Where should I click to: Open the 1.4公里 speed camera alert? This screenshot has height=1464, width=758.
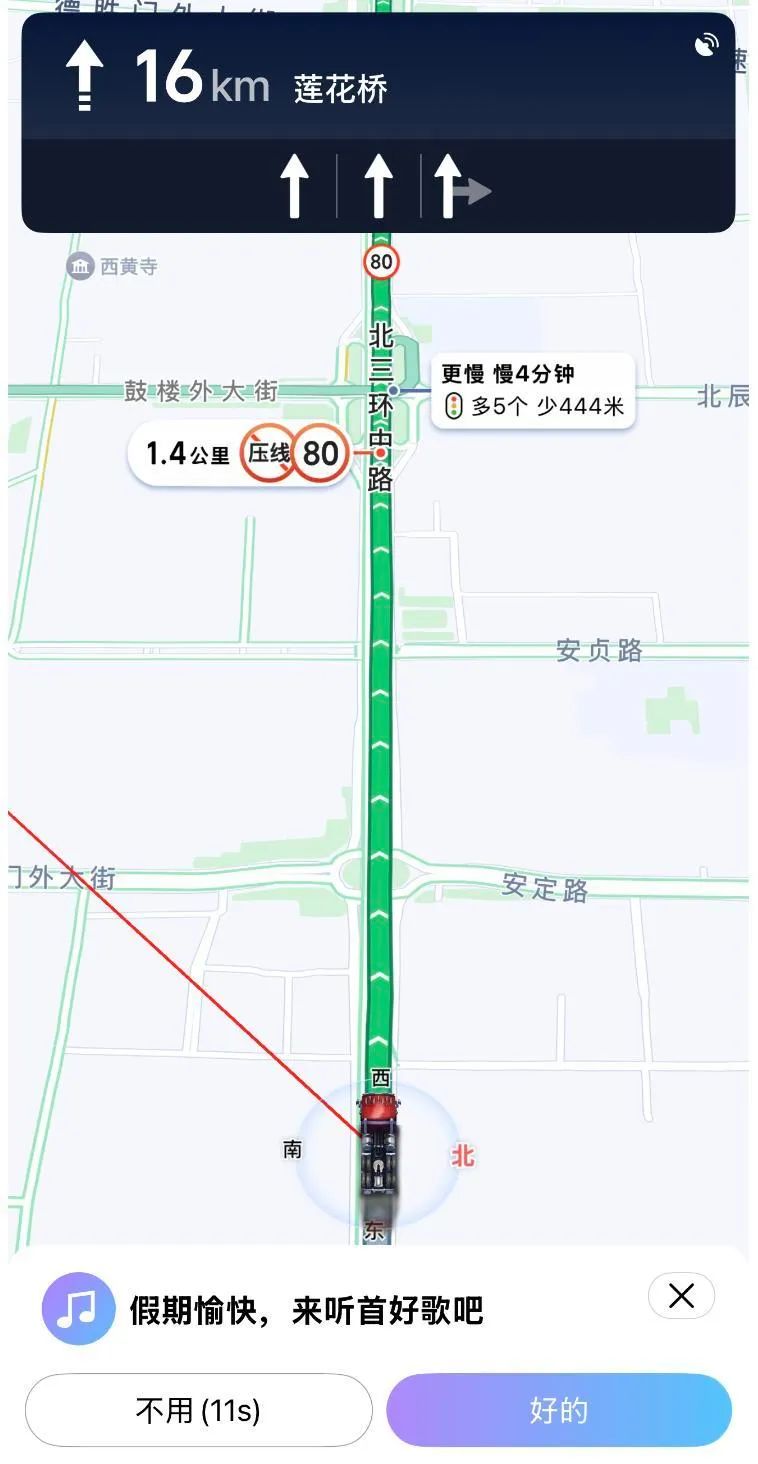(240, 454)
